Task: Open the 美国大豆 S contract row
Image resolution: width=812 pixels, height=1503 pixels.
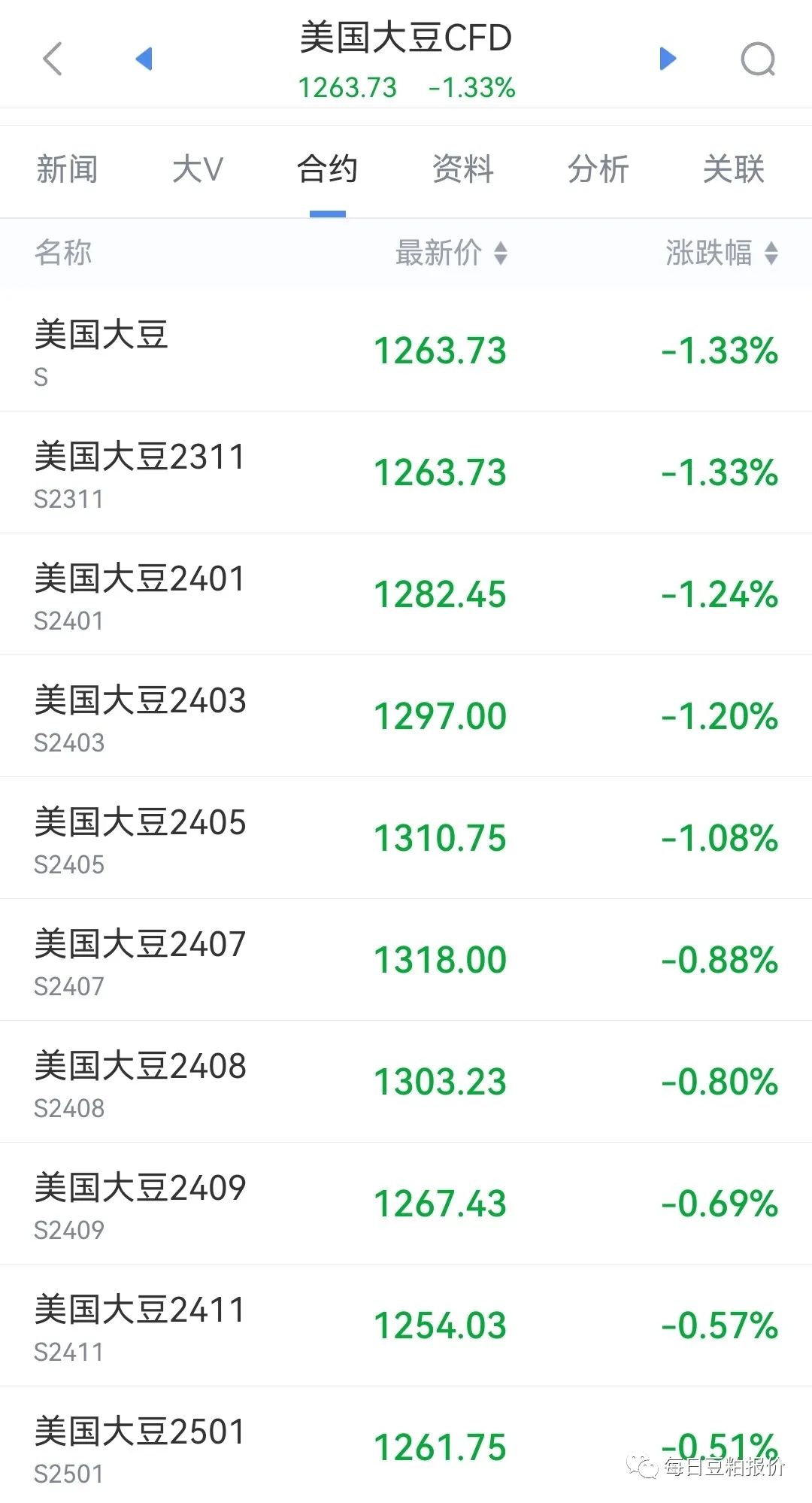Action: point(406,351)
